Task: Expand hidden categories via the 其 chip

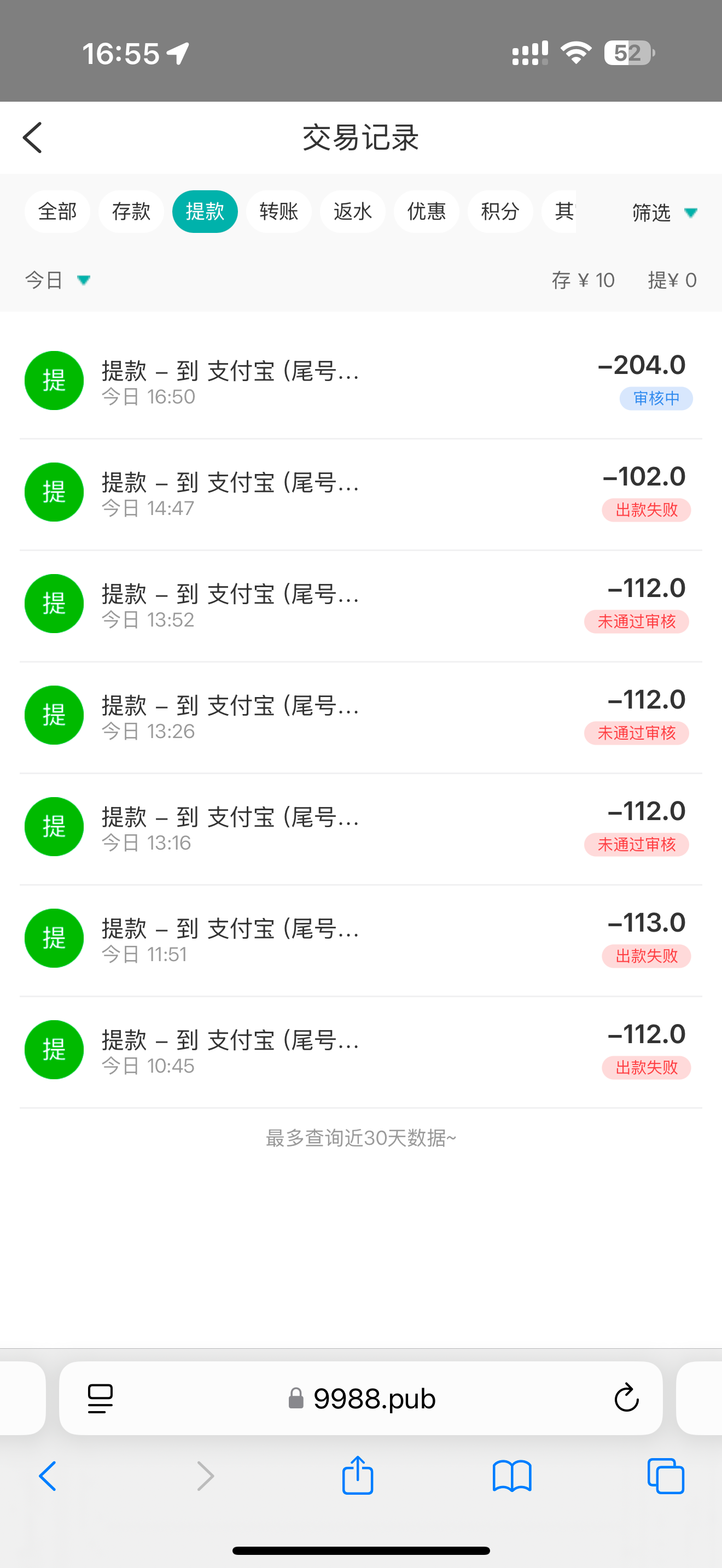Action: 564,211
